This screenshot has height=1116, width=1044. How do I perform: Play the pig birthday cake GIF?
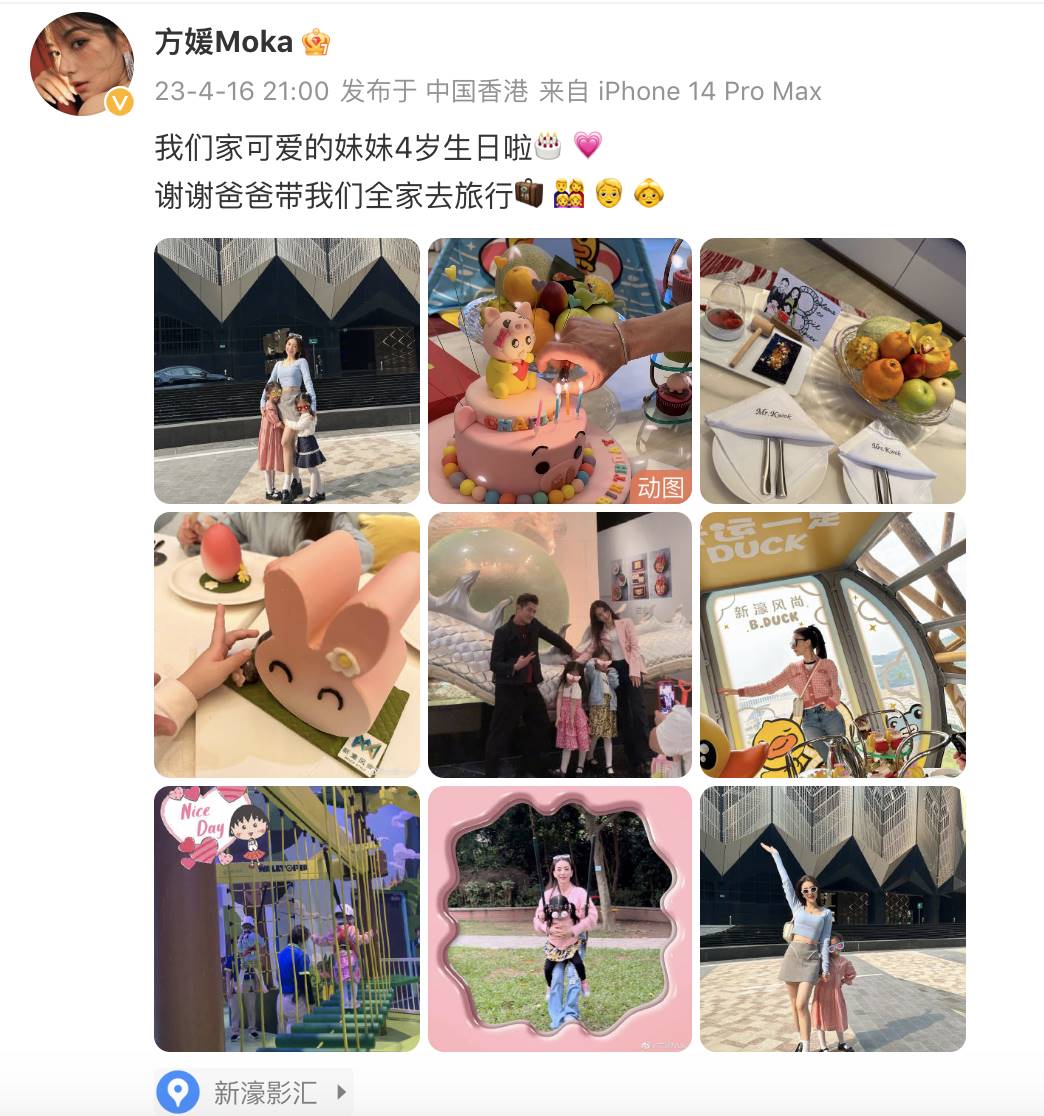click(x=559, y=371)
